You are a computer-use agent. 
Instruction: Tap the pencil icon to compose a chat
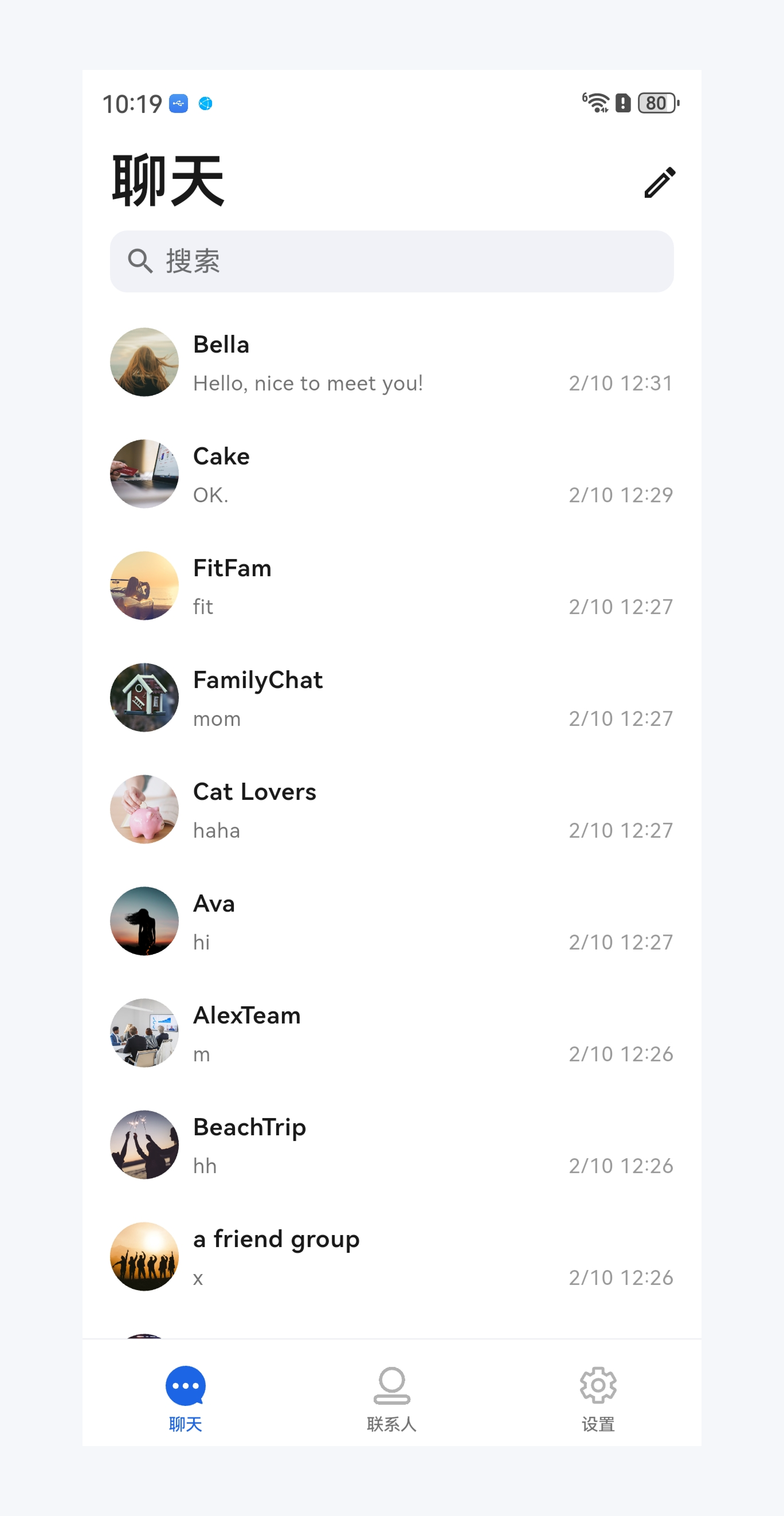click(659, 182)
